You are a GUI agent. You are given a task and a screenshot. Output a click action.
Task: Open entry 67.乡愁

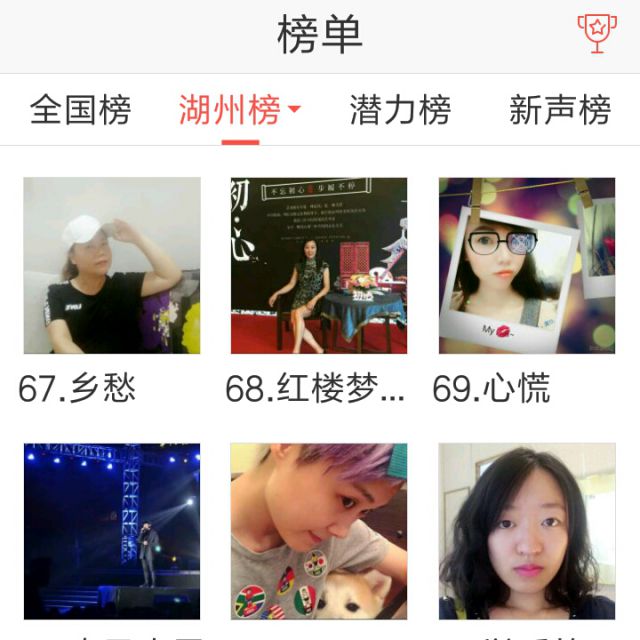pyautogui.click(x=112, y=265)
